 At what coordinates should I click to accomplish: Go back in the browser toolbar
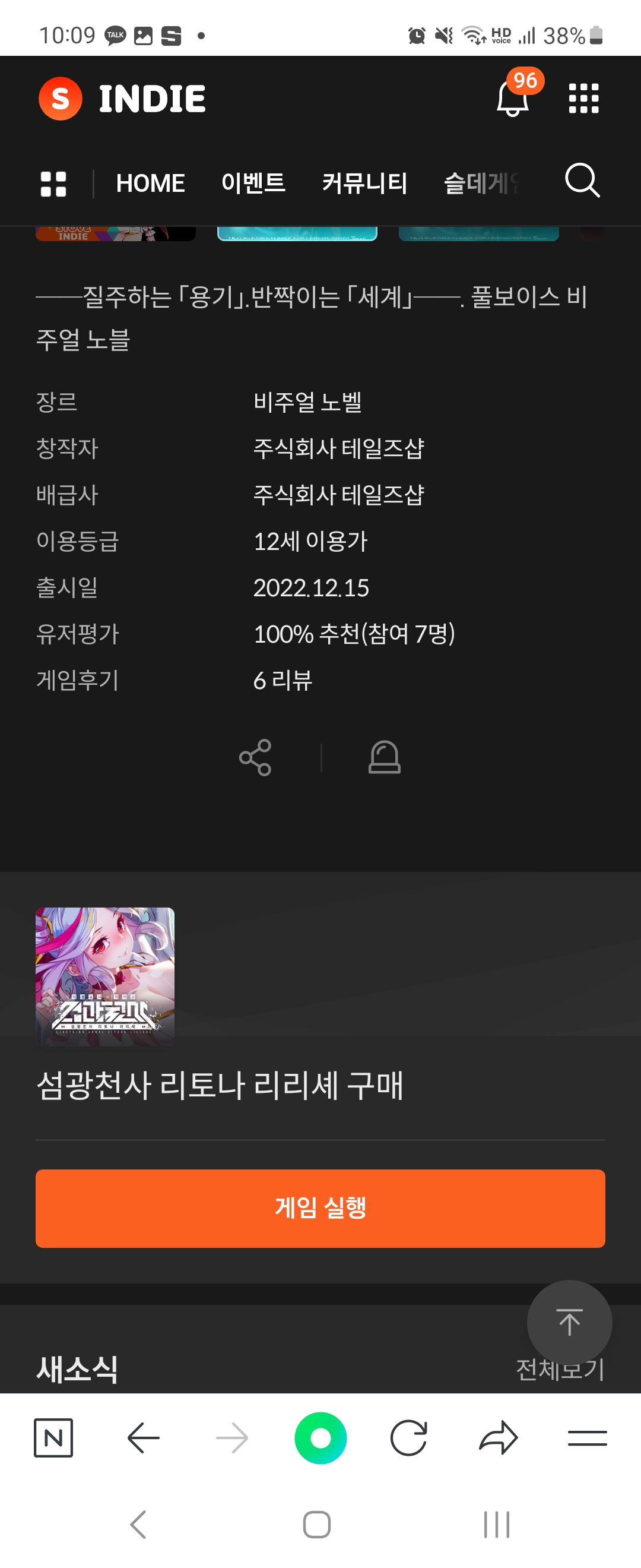[x=144, y=1438]
